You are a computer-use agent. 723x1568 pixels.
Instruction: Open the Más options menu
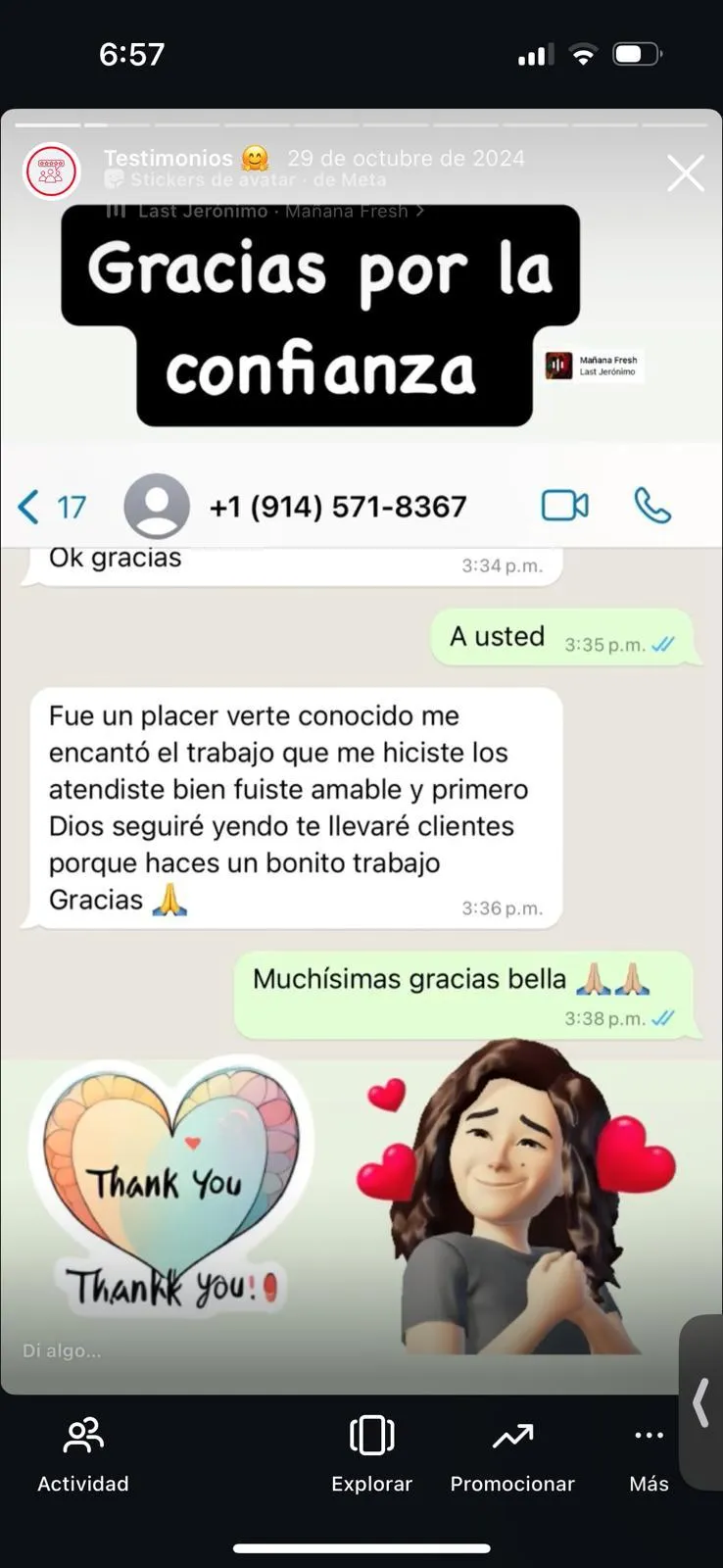coord(649,1453)
